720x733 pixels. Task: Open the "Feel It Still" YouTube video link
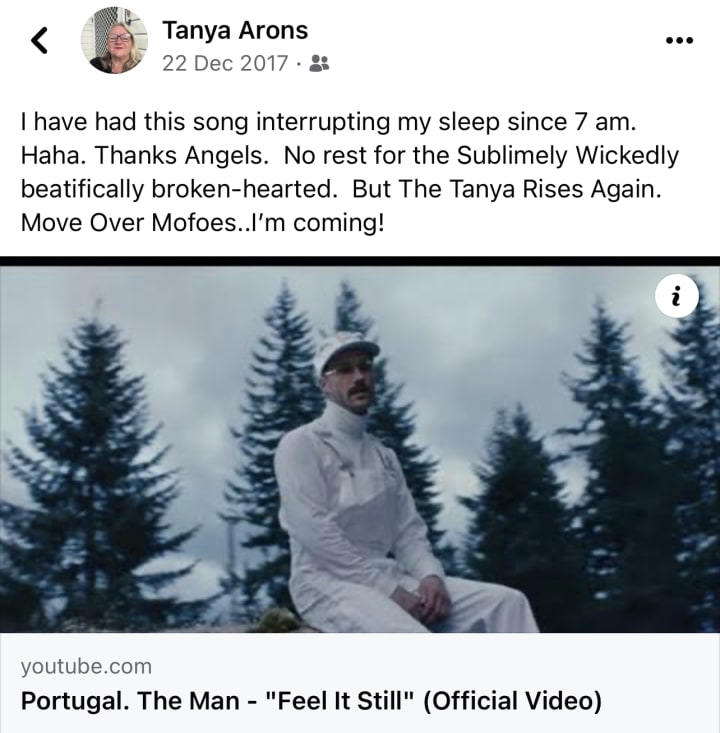(311, 700)
